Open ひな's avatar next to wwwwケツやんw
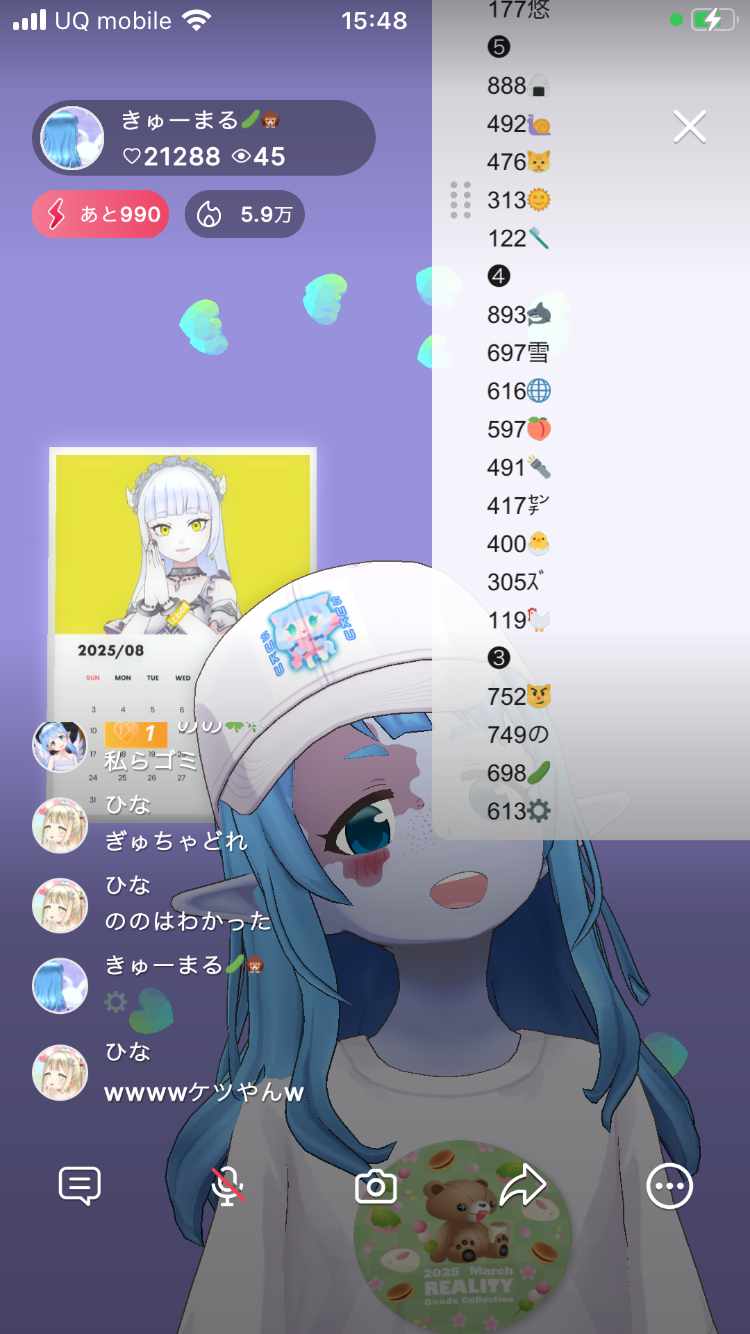750x1334 pixels. (60, 1072)
